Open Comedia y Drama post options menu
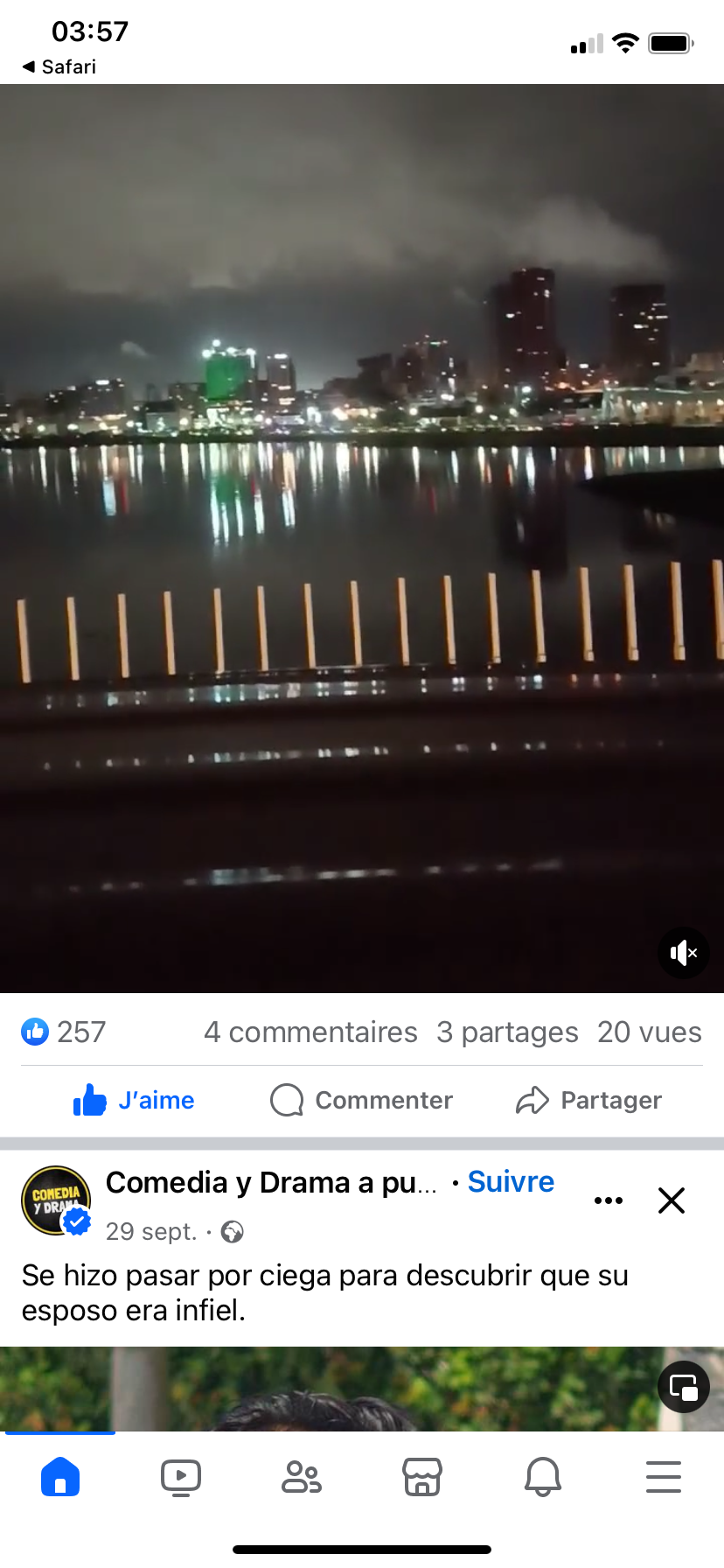This screenshot has width=724, height=1568. coord(609,1200)
